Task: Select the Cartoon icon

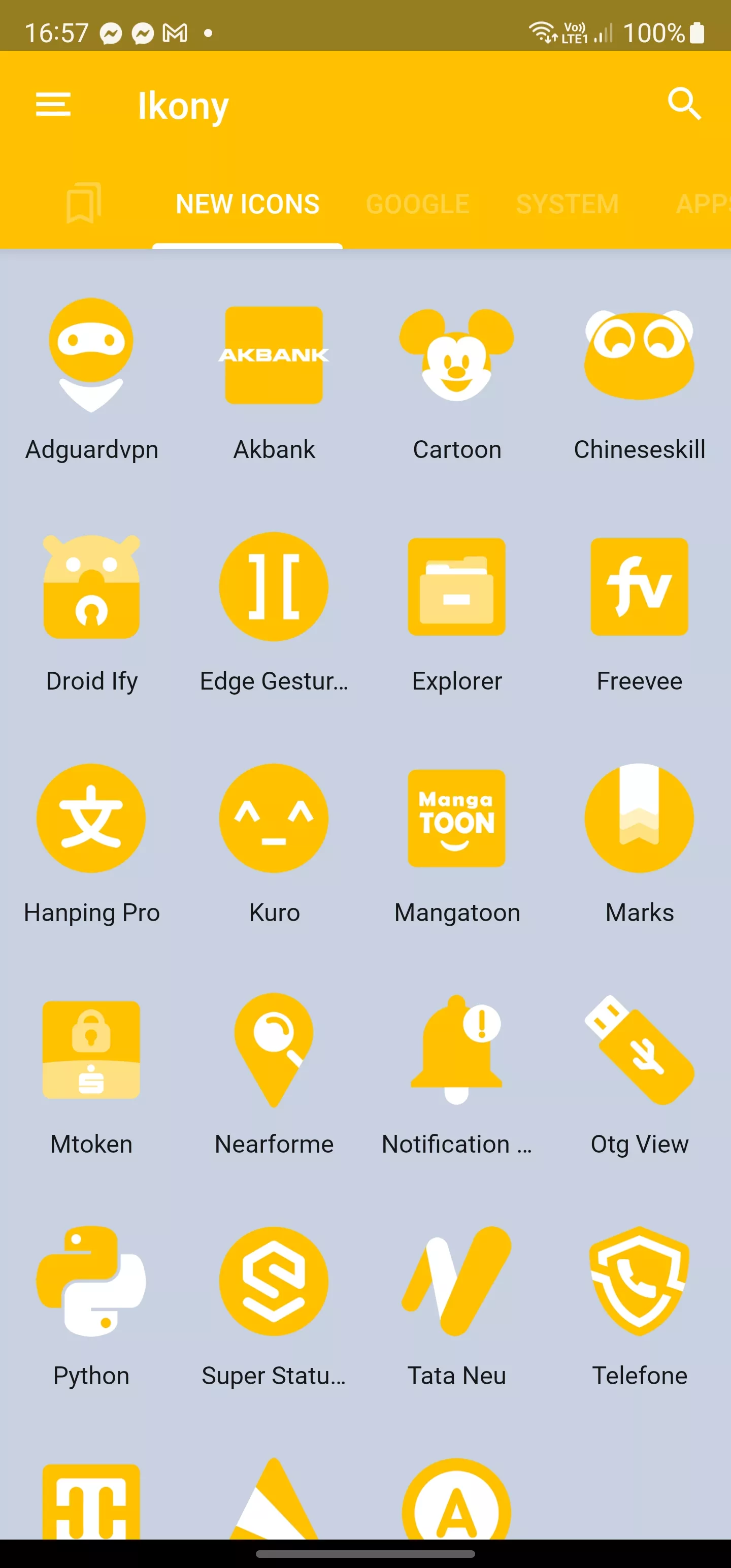Action: [456, 355]
